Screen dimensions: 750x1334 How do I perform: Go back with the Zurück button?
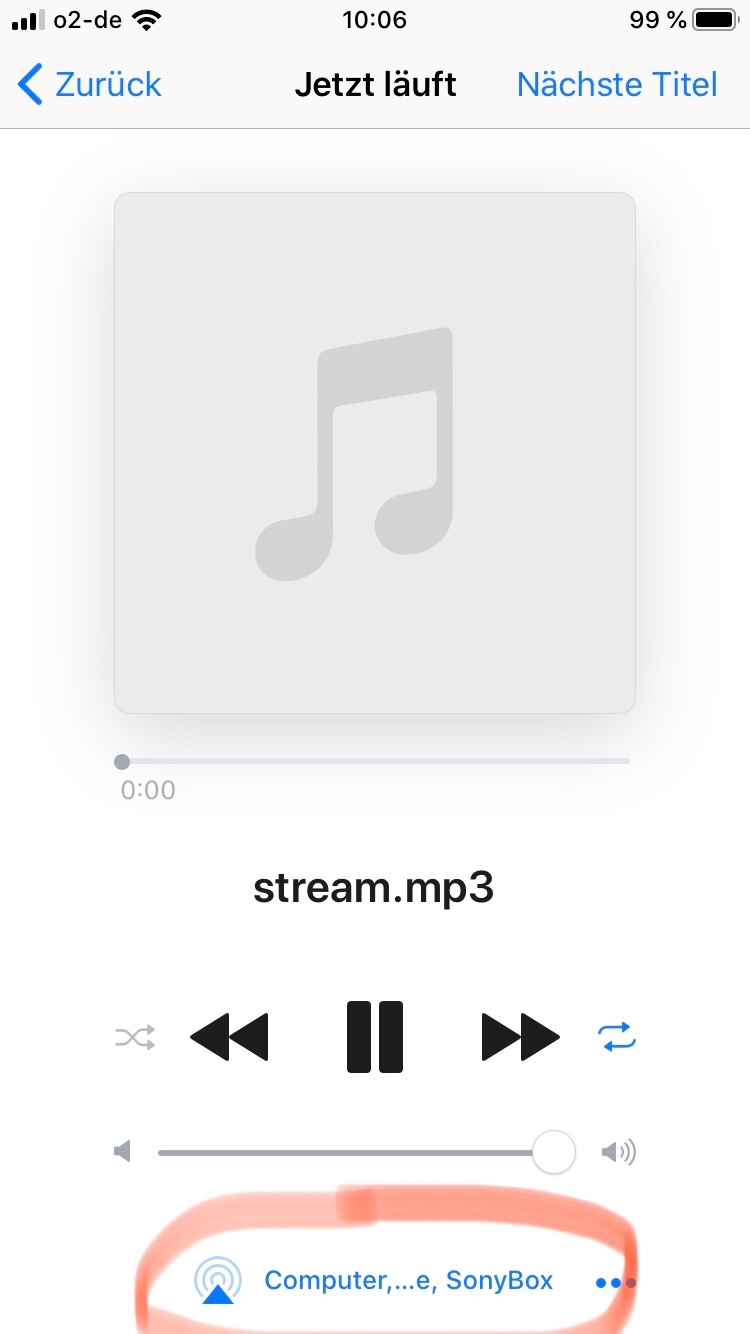[x=90, y=84]
